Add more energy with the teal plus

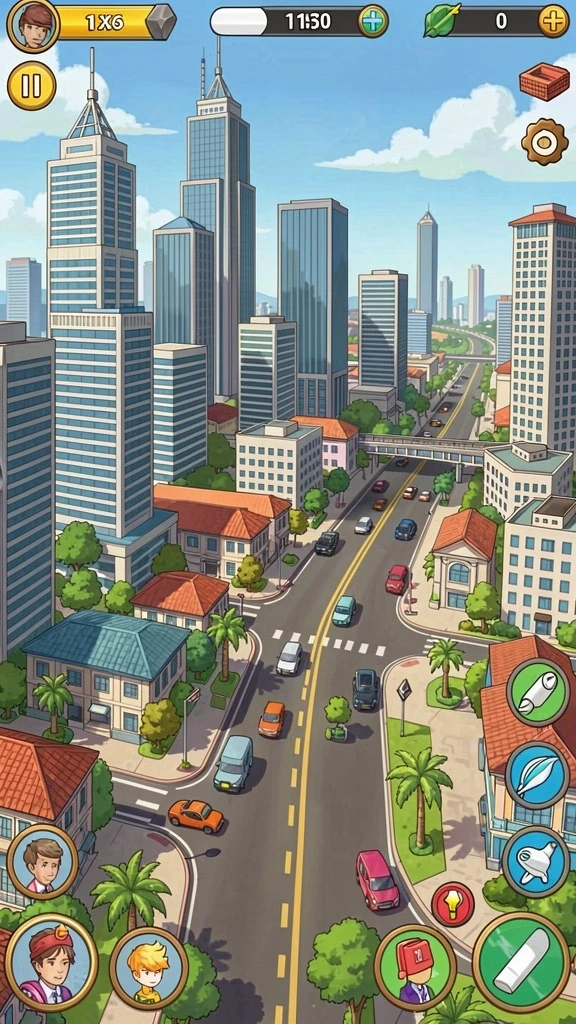click(373, 22)
